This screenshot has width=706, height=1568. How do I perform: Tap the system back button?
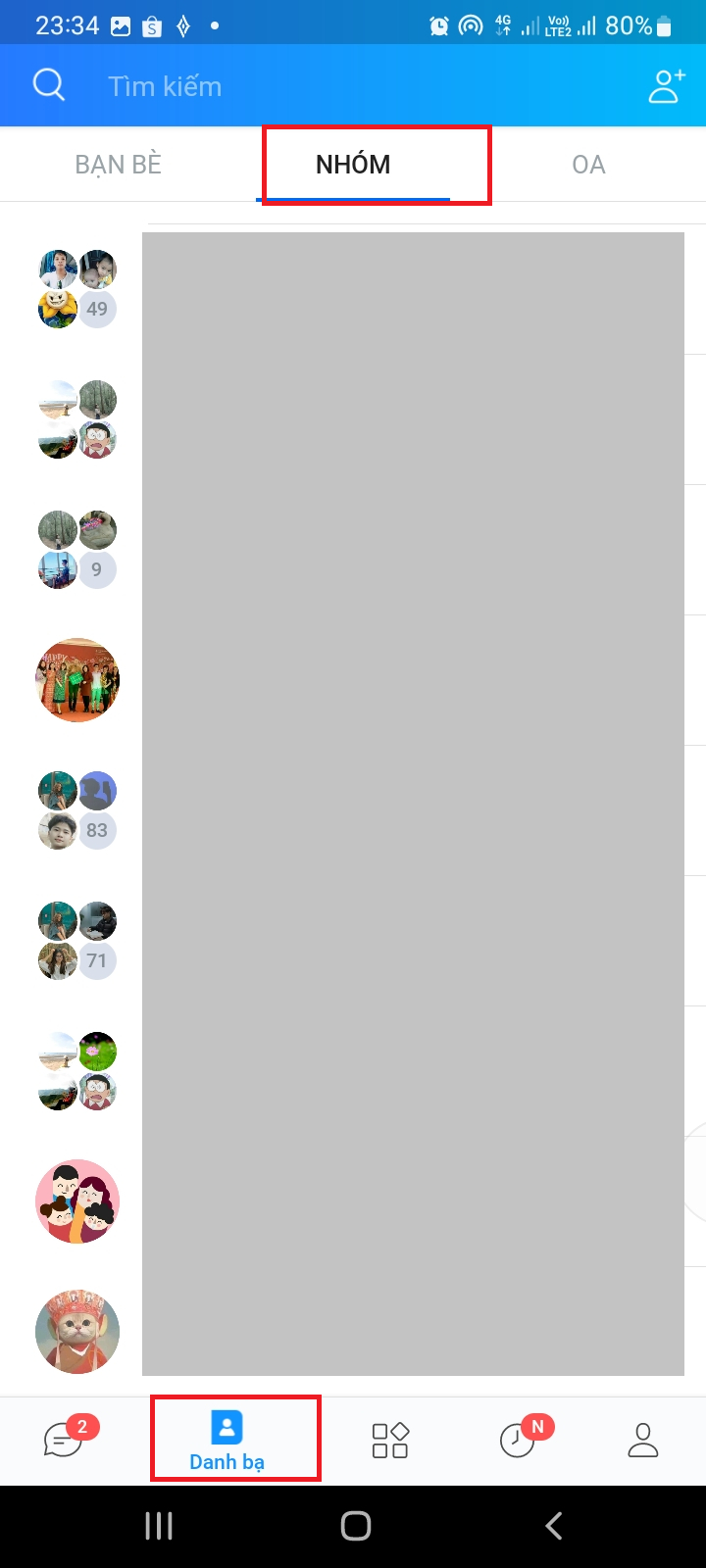(554, 1526)
